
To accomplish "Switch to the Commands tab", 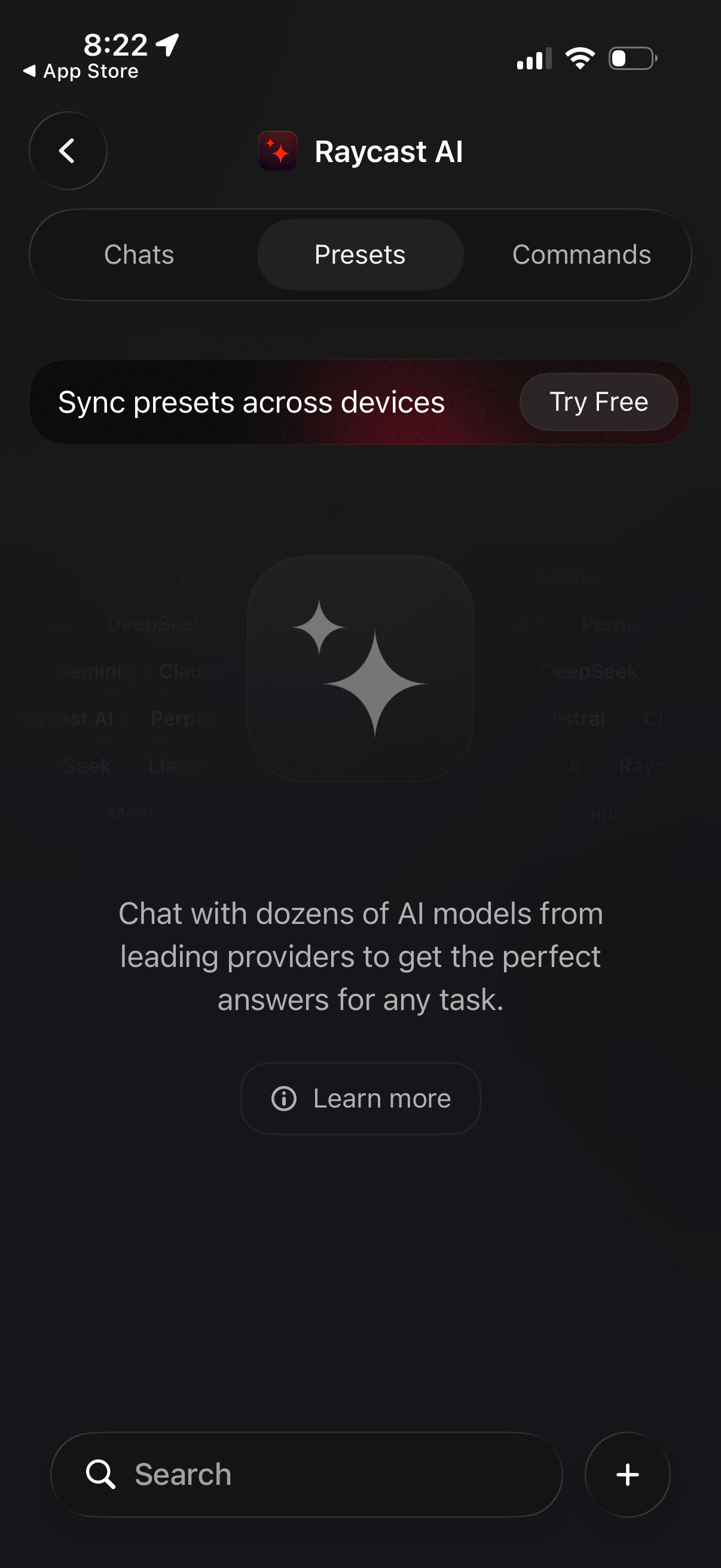I will pyautogui.click(x=581, y=255).
